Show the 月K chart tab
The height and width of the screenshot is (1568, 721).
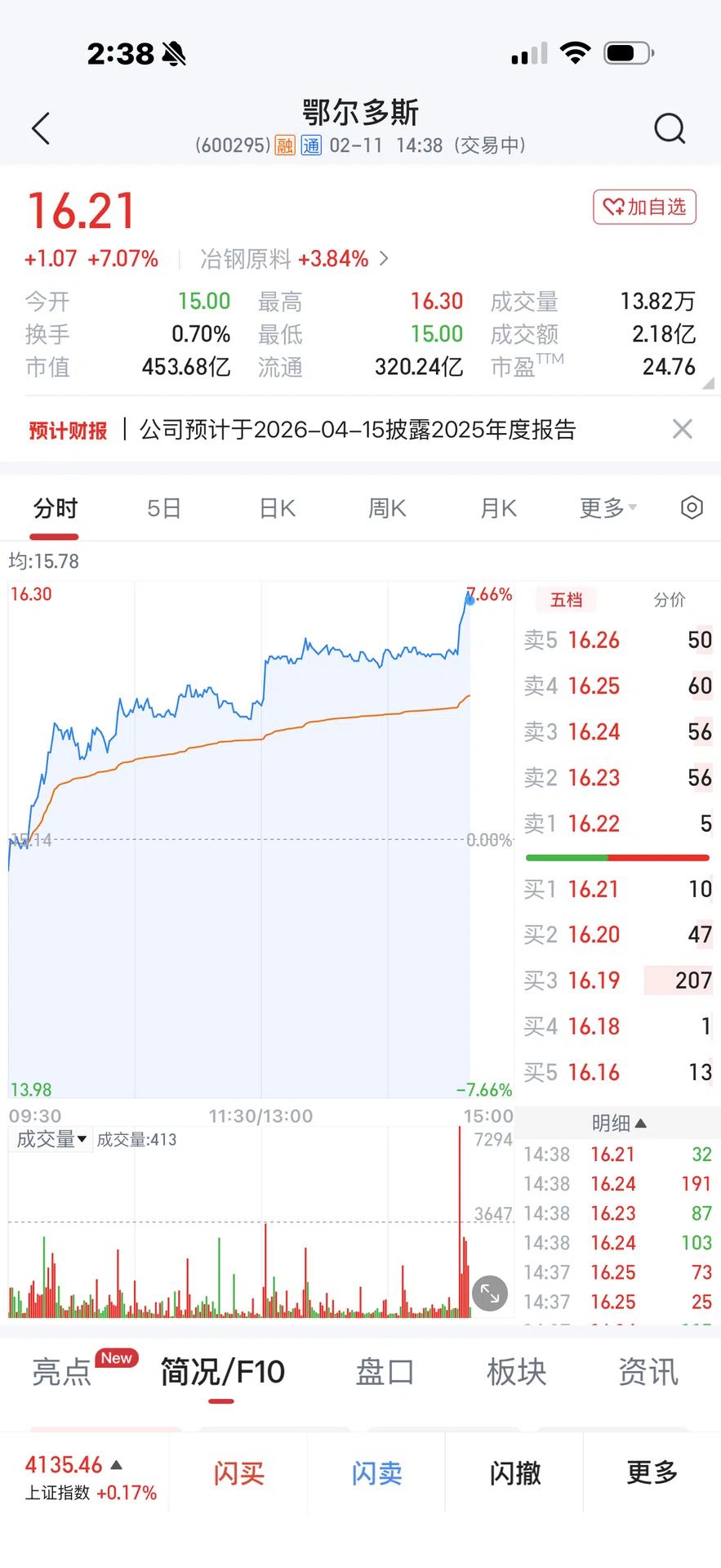click(x=498, y=508)
